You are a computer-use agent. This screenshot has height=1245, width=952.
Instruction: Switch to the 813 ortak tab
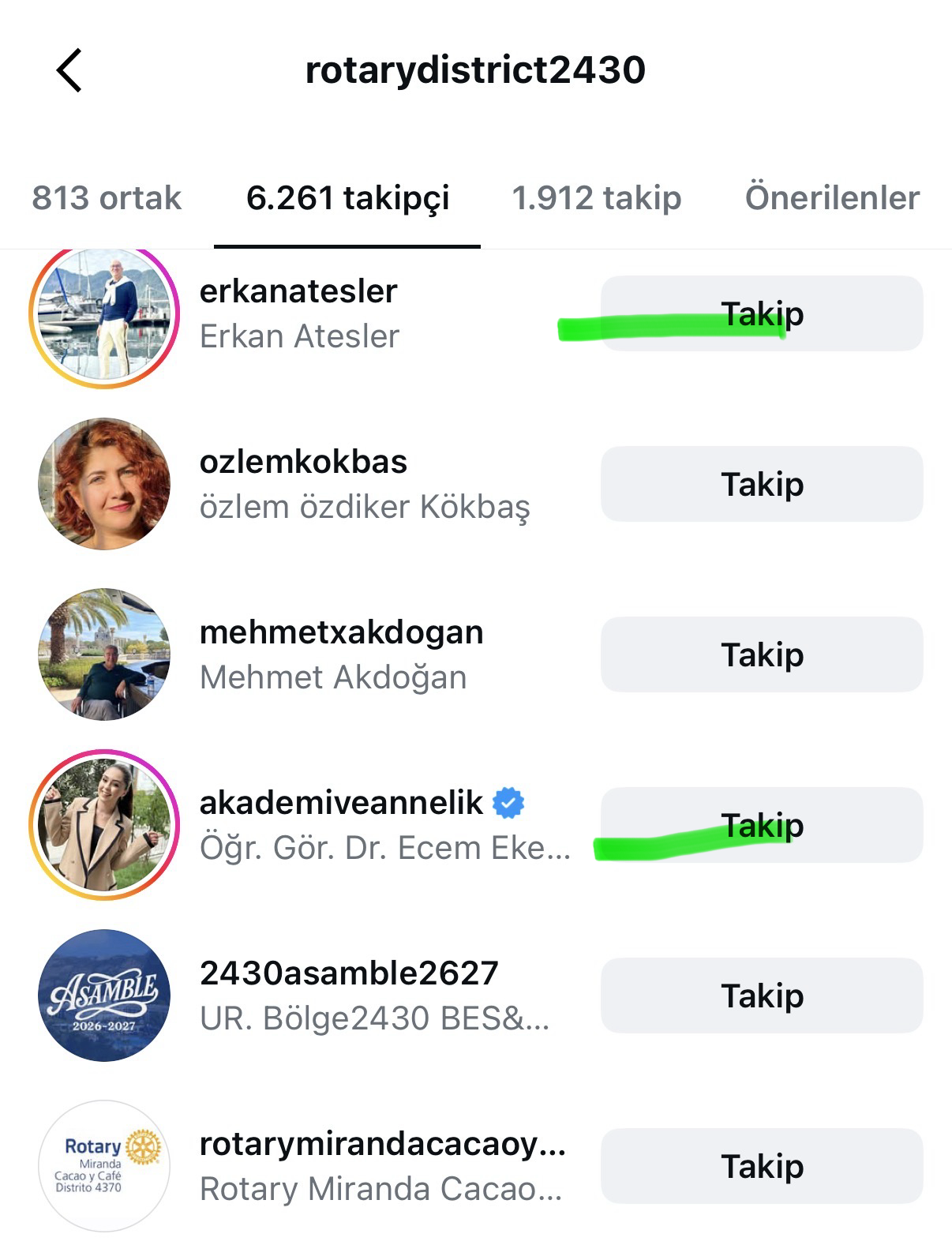[x=107, y=197]
